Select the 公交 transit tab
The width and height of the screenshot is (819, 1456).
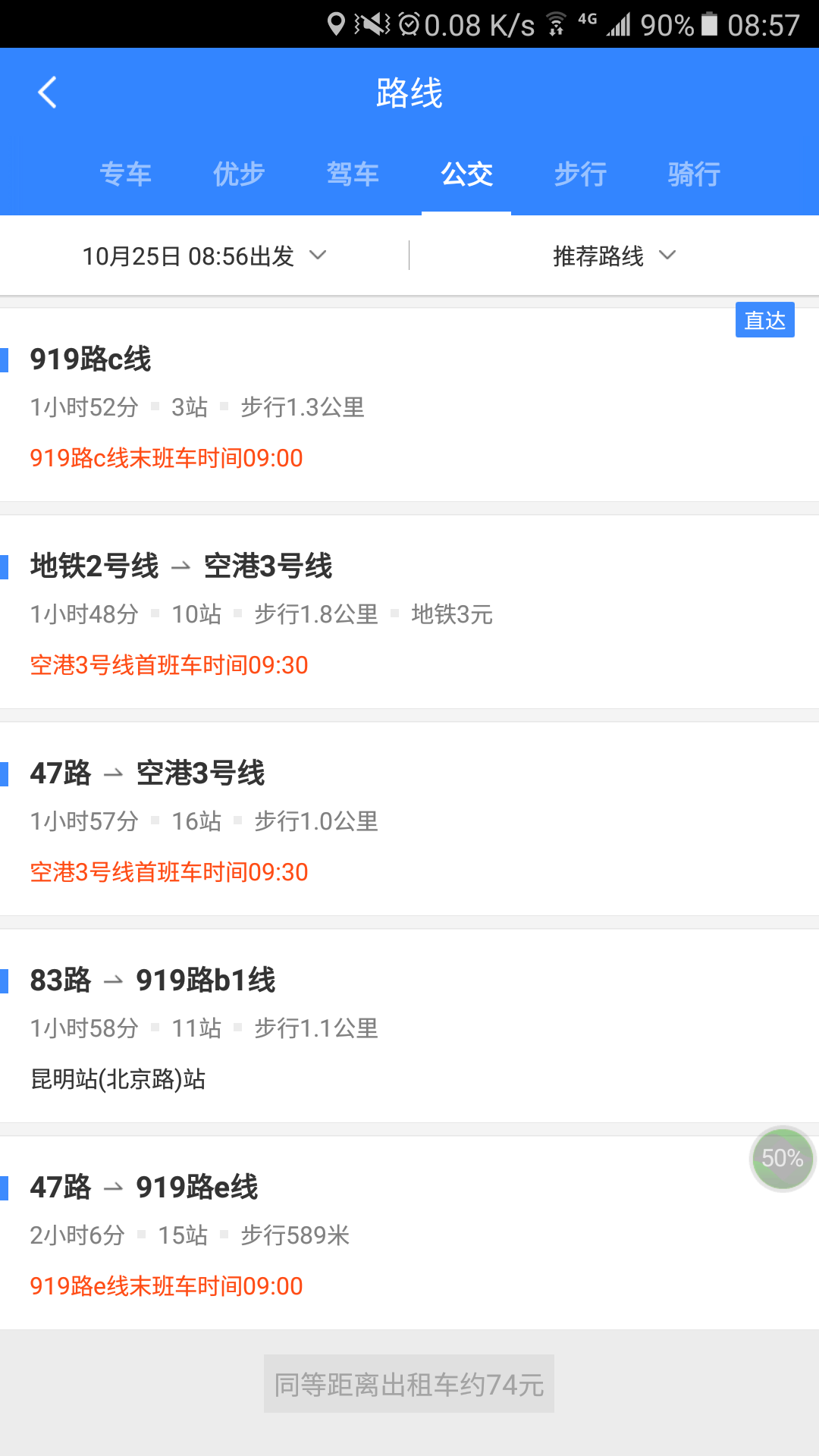466,174
